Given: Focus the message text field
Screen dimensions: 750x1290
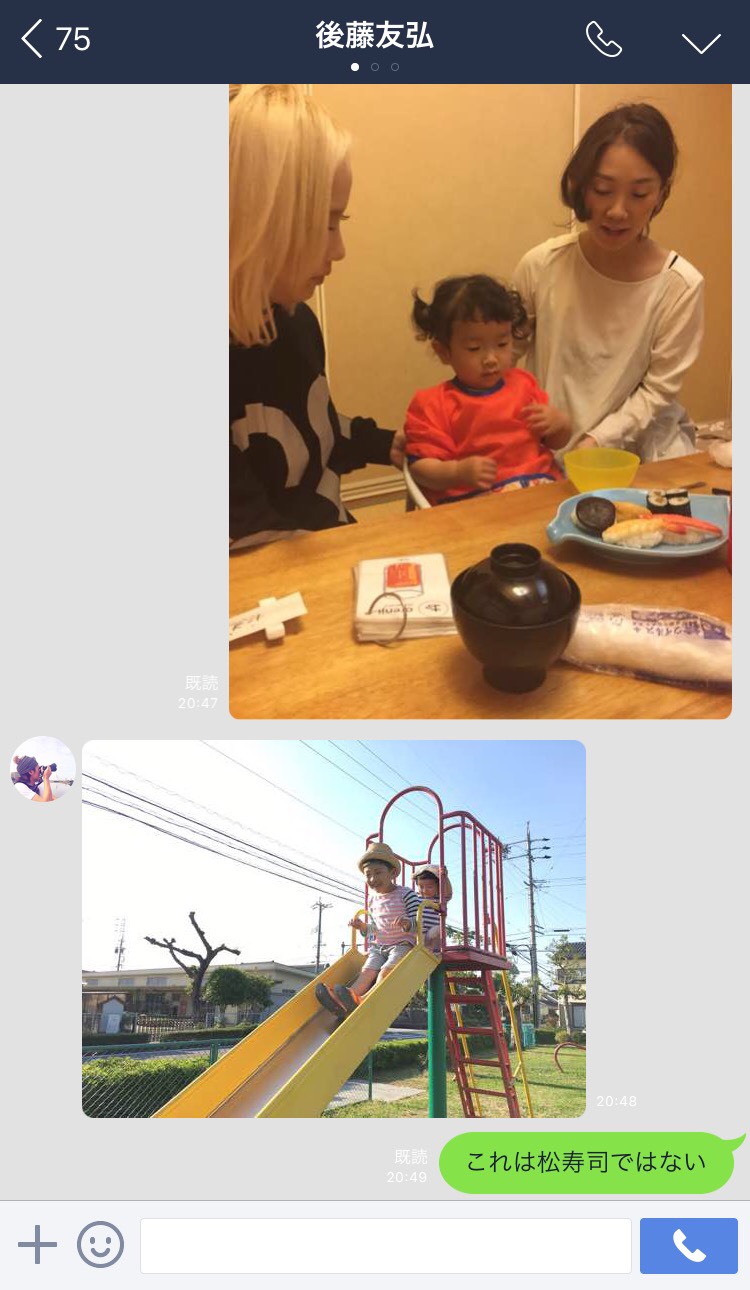Looking at the screenshot, I should pos(385,1245).
